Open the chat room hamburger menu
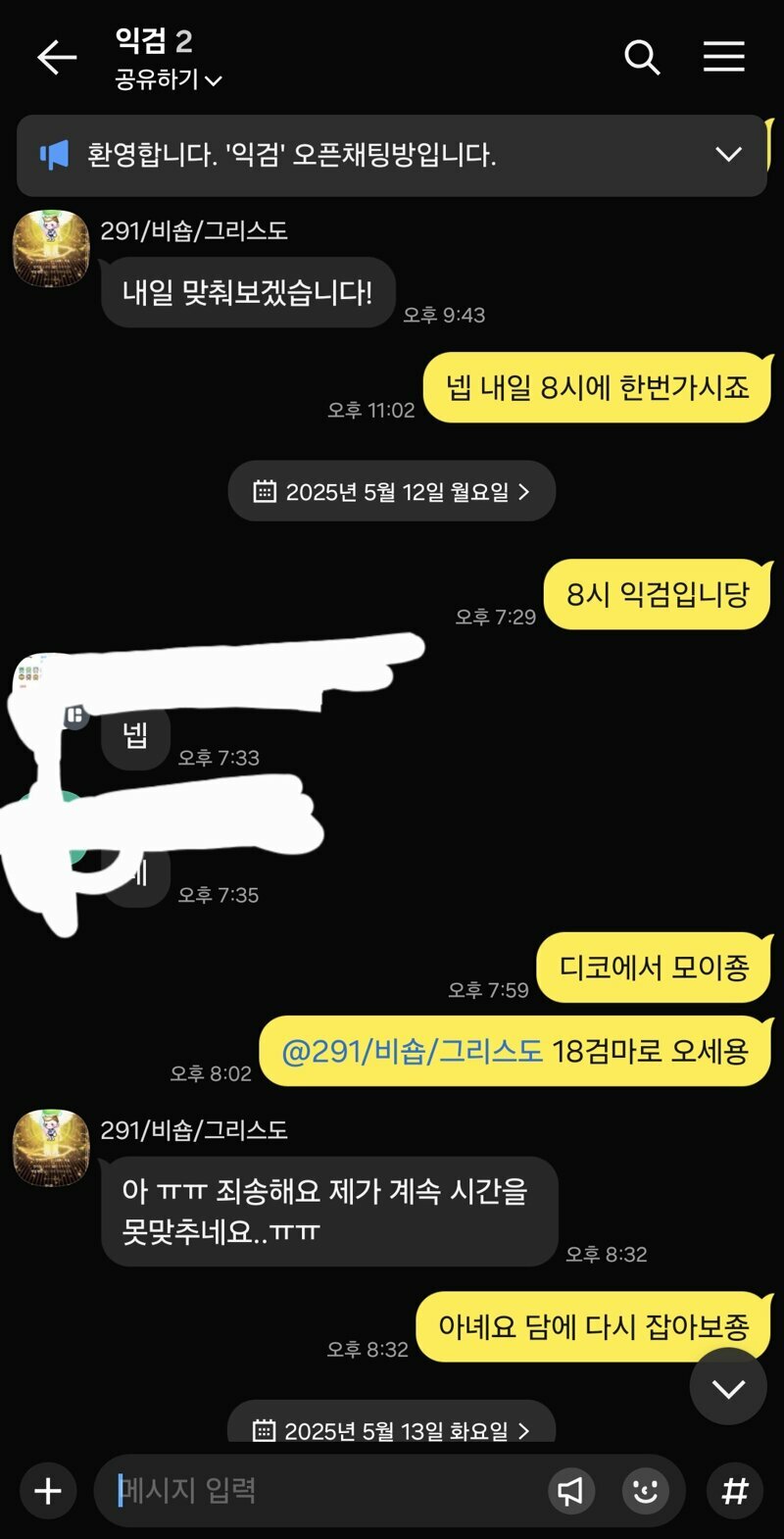 723,57
